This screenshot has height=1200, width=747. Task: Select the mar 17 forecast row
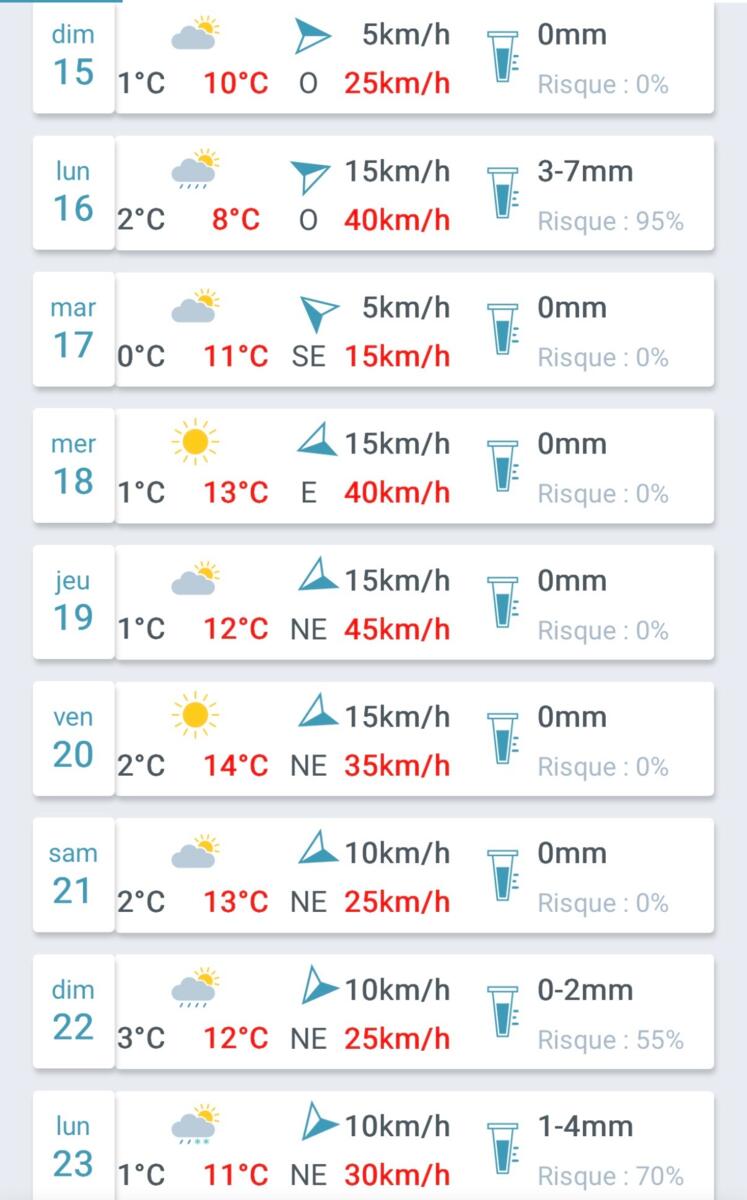[373, 330]
